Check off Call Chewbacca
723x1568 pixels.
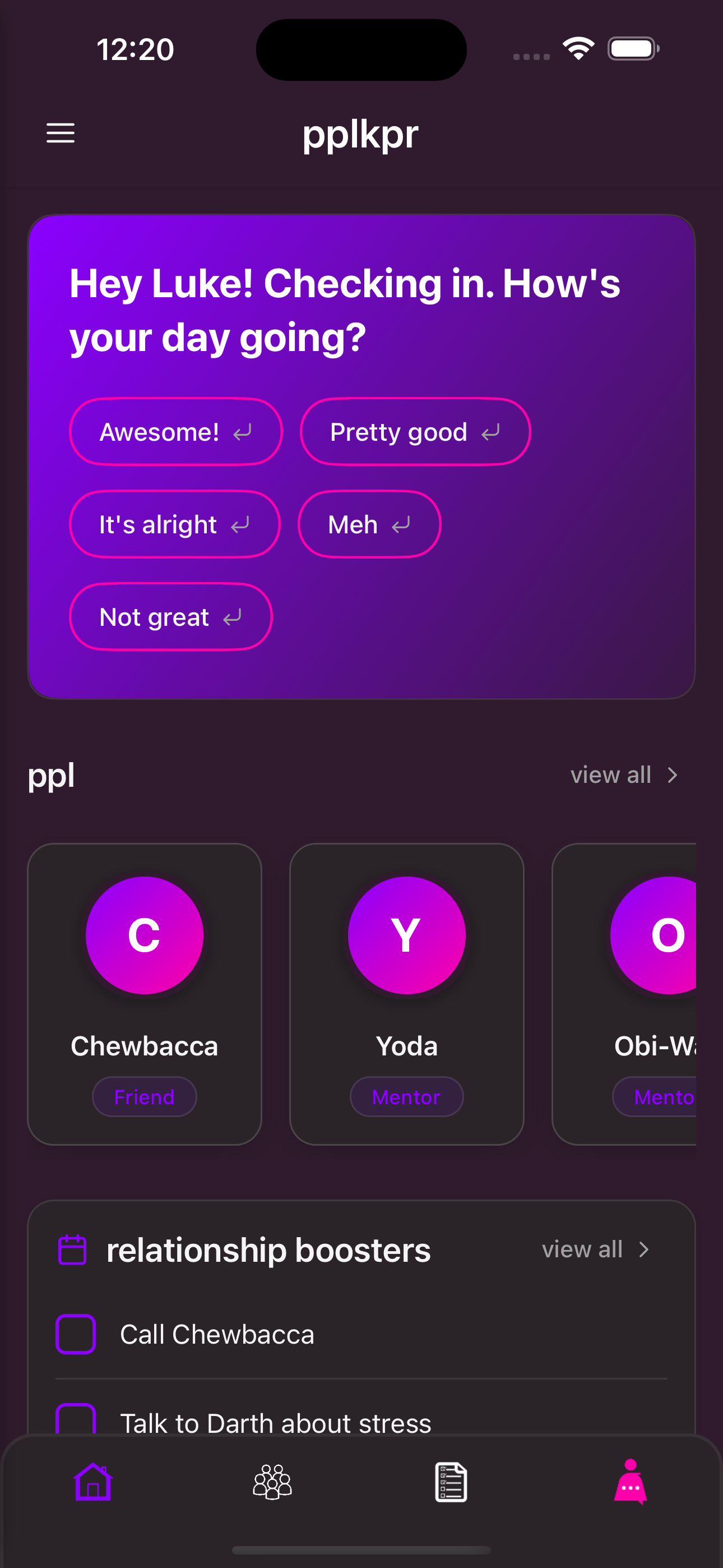[76, 1334]
